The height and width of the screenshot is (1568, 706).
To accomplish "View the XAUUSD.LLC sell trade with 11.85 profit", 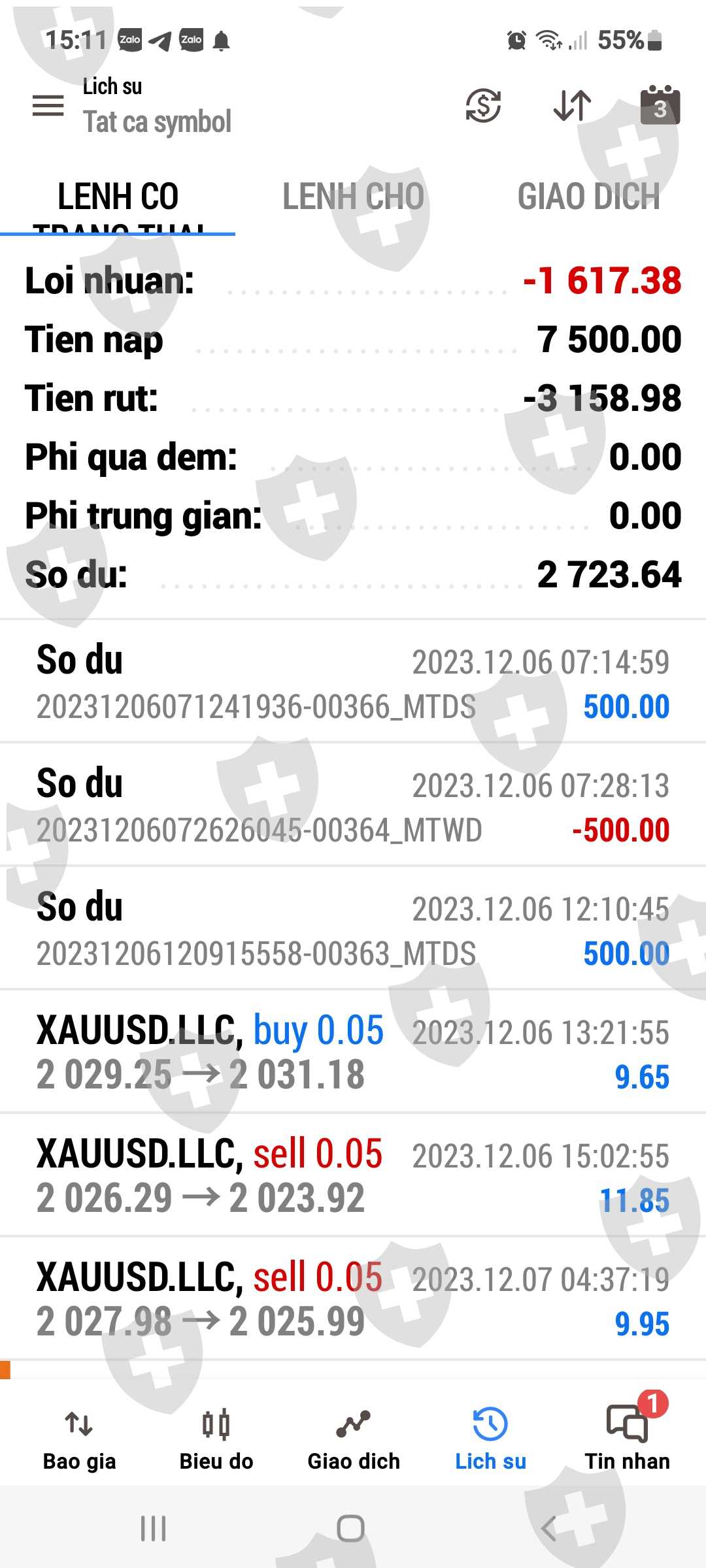I will (353, 1176).
